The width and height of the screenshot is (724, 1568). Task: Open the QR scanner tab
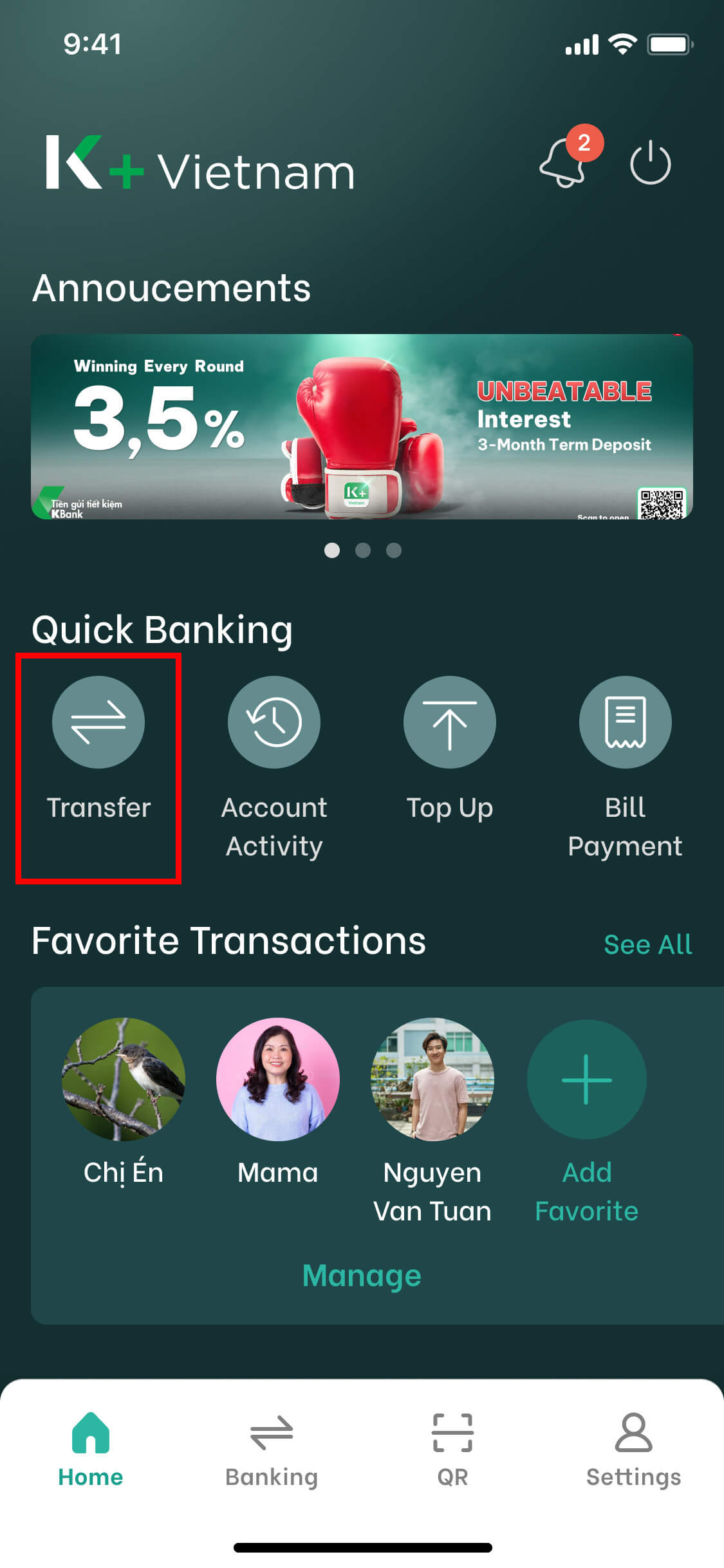452,1448
